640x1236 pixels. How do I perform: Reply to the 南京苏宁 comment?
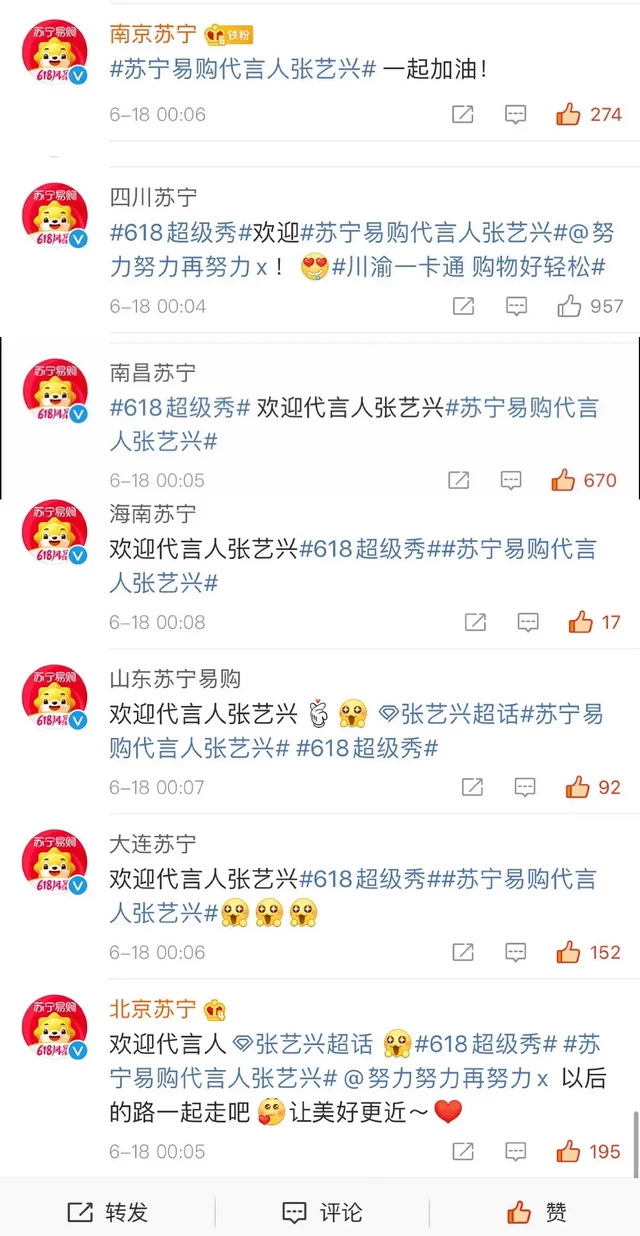pyautogui.click(x=515, y=114)
